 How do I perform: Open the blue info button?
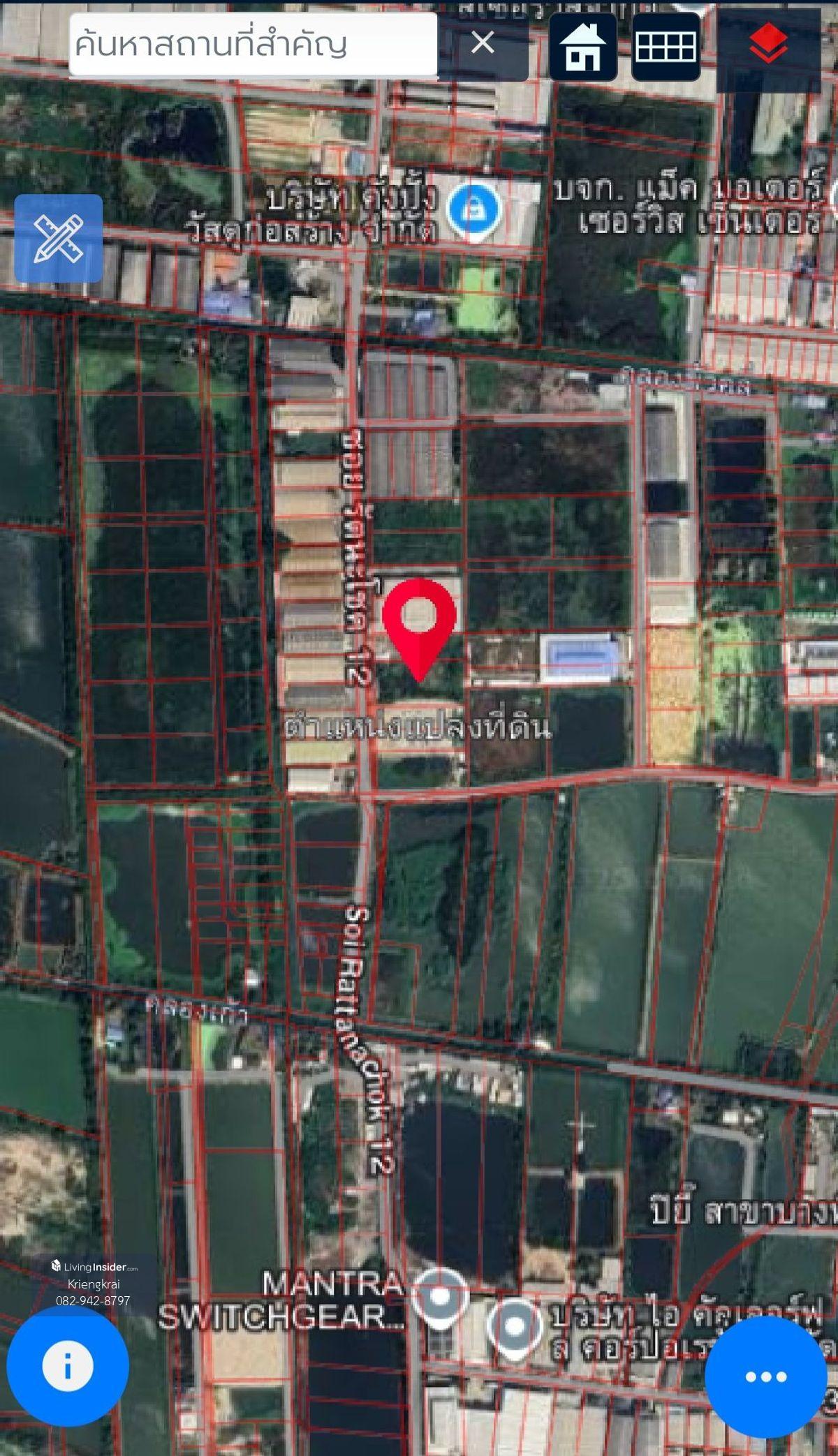(x=68, y=1366)
